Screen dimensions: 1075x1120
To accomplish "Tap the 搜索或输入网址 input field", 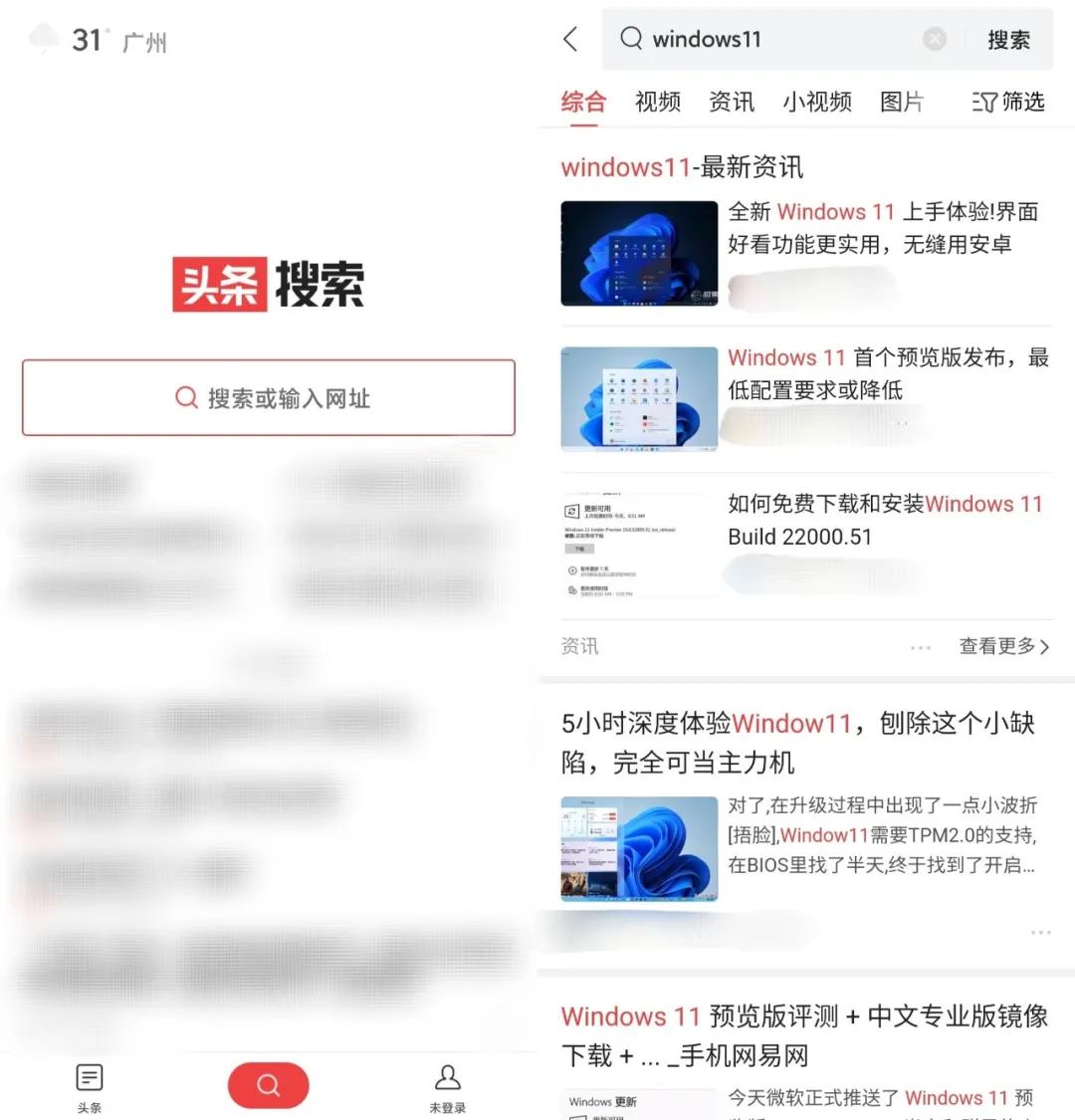I will 268,398.
